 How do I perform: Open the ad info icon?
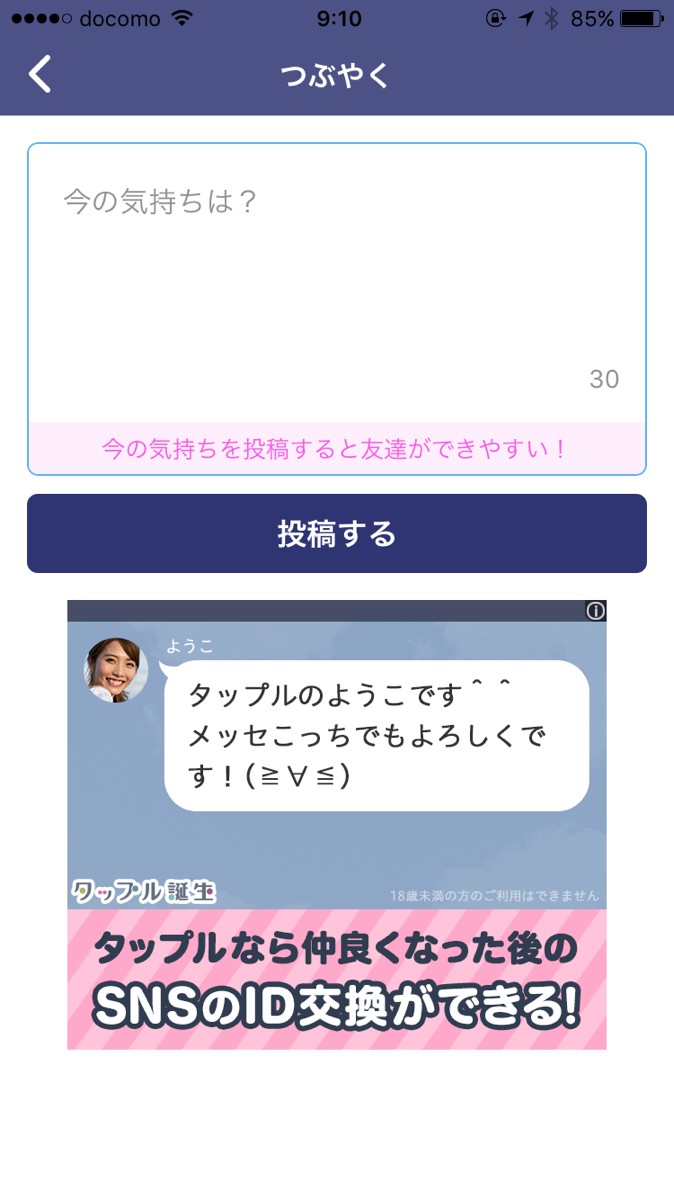[x=595, y=611]
